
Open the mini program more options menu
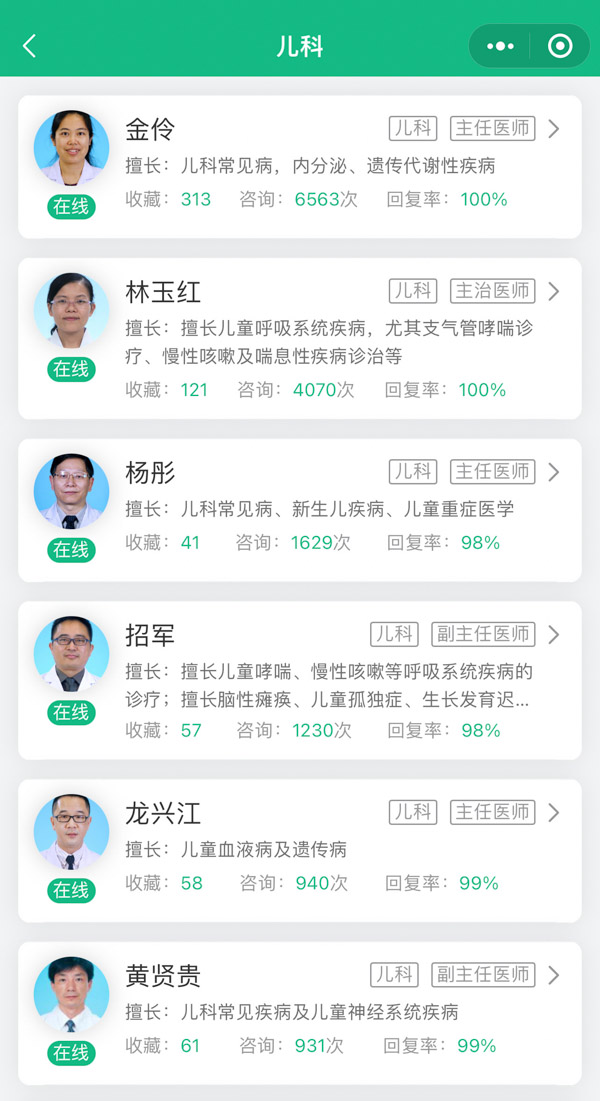500,46
